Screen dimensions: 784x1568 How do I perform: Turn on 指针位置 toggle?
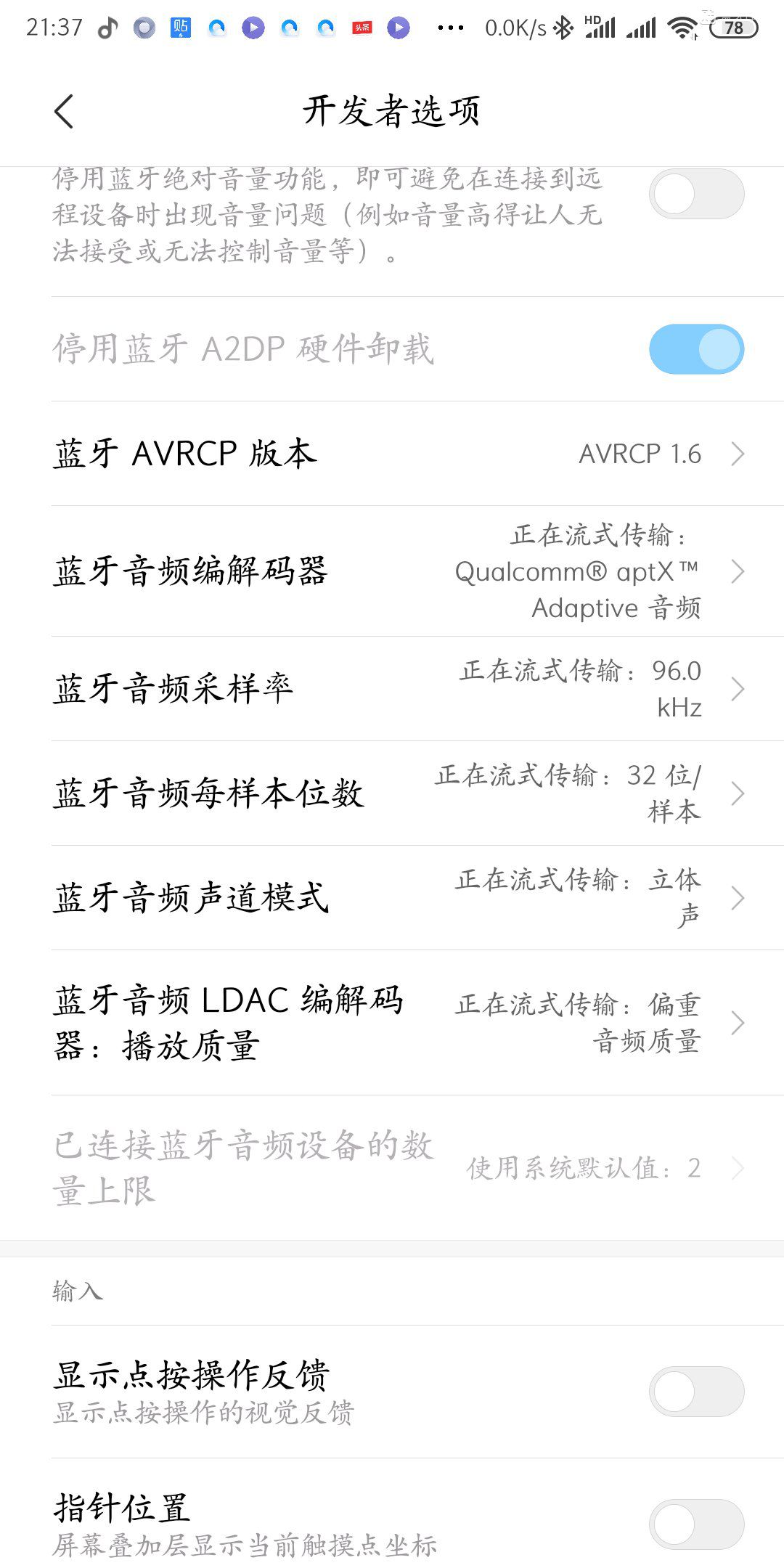[695, 1524]
